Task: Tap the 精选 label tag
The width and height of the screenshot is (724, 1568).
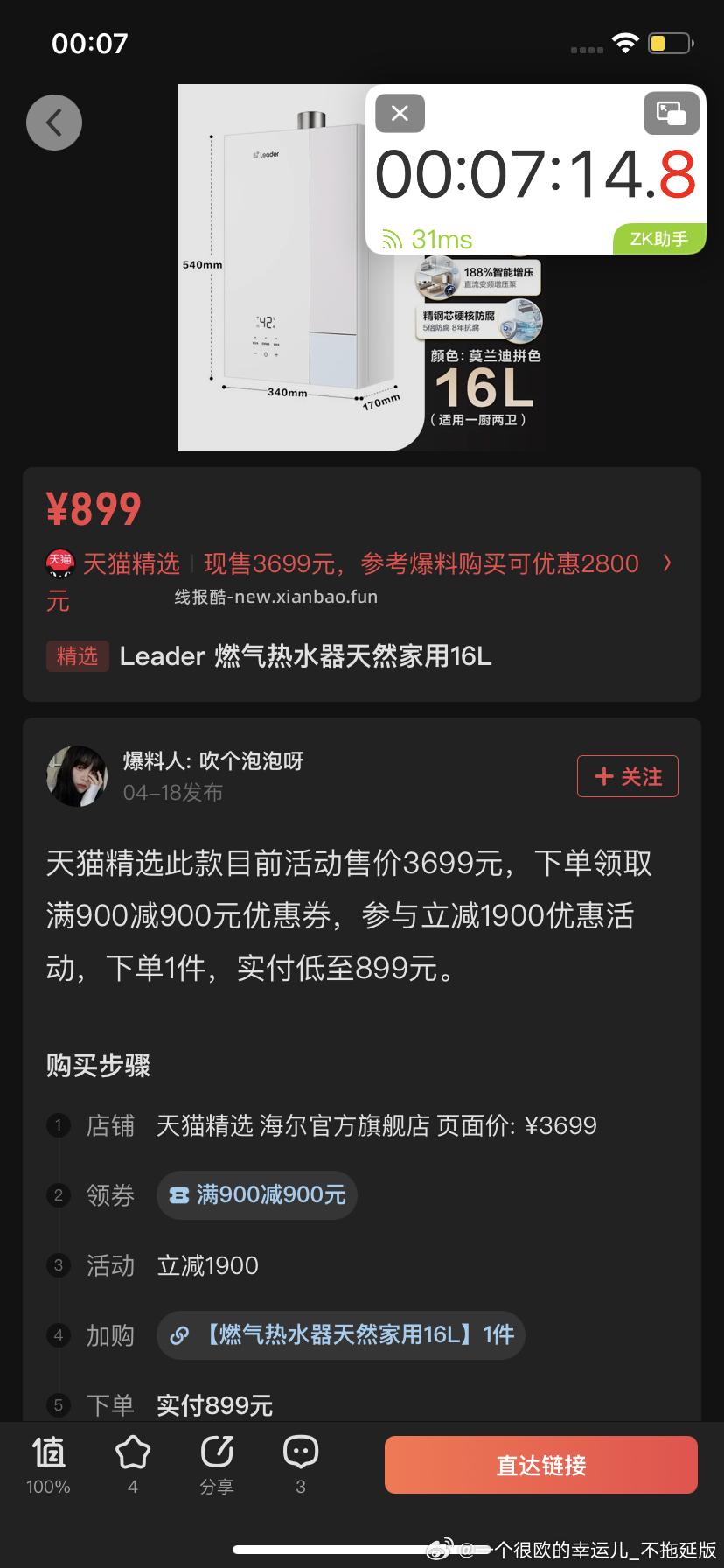Action: point(77,656)
